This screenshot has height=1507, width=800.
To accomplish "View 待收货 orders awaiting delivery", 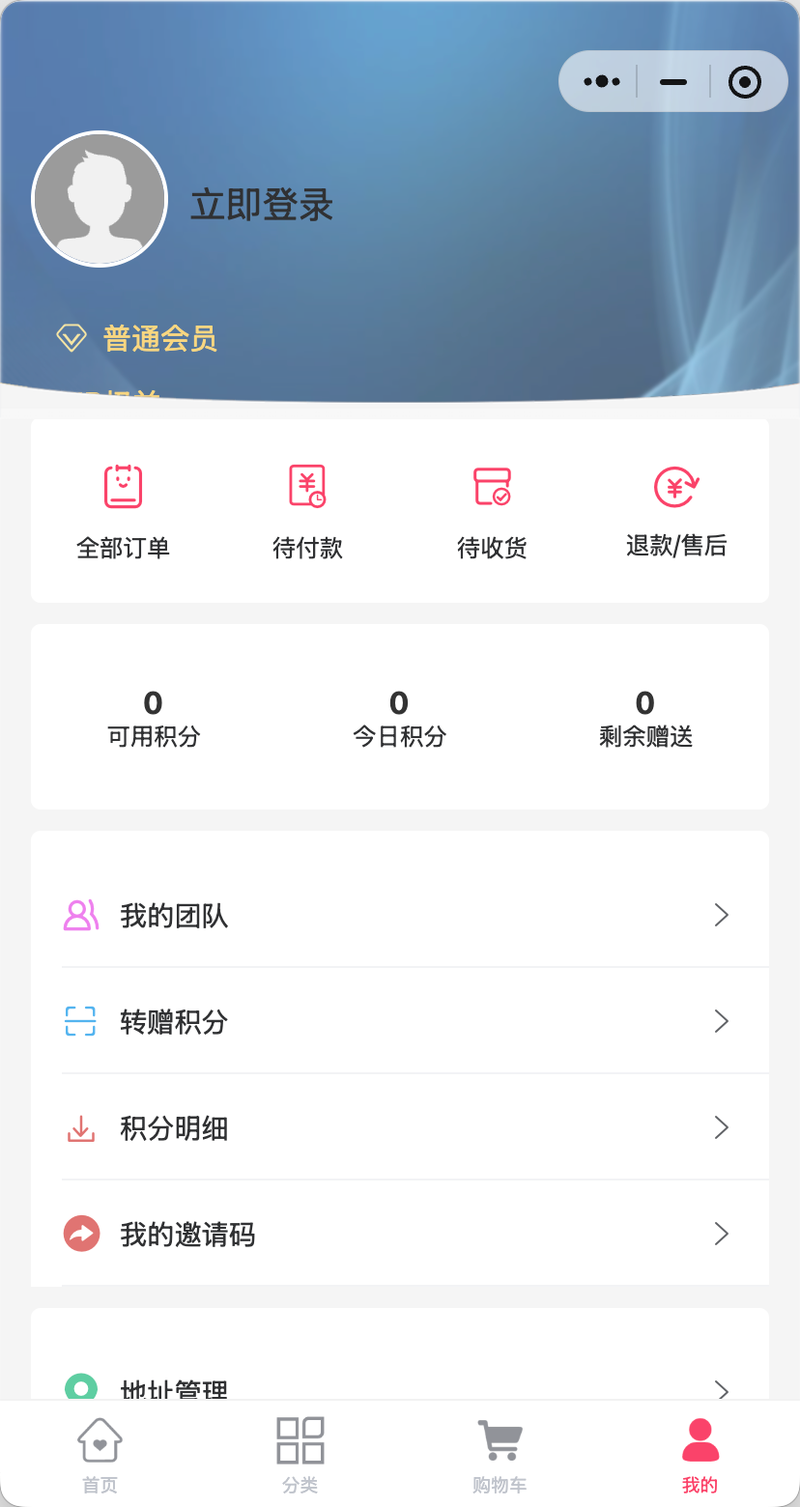I will [x=492, y=511].
